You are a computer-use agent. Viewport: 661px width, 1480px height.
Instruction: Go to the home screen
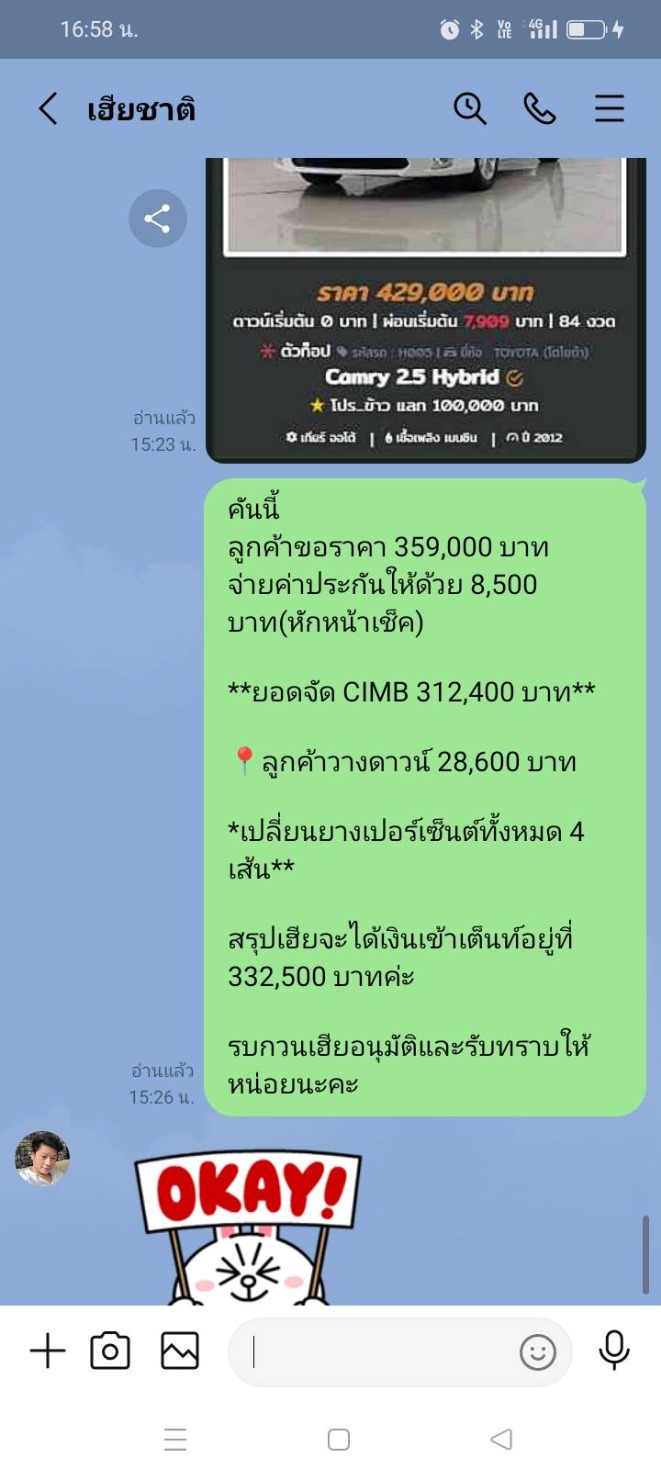339,1439
